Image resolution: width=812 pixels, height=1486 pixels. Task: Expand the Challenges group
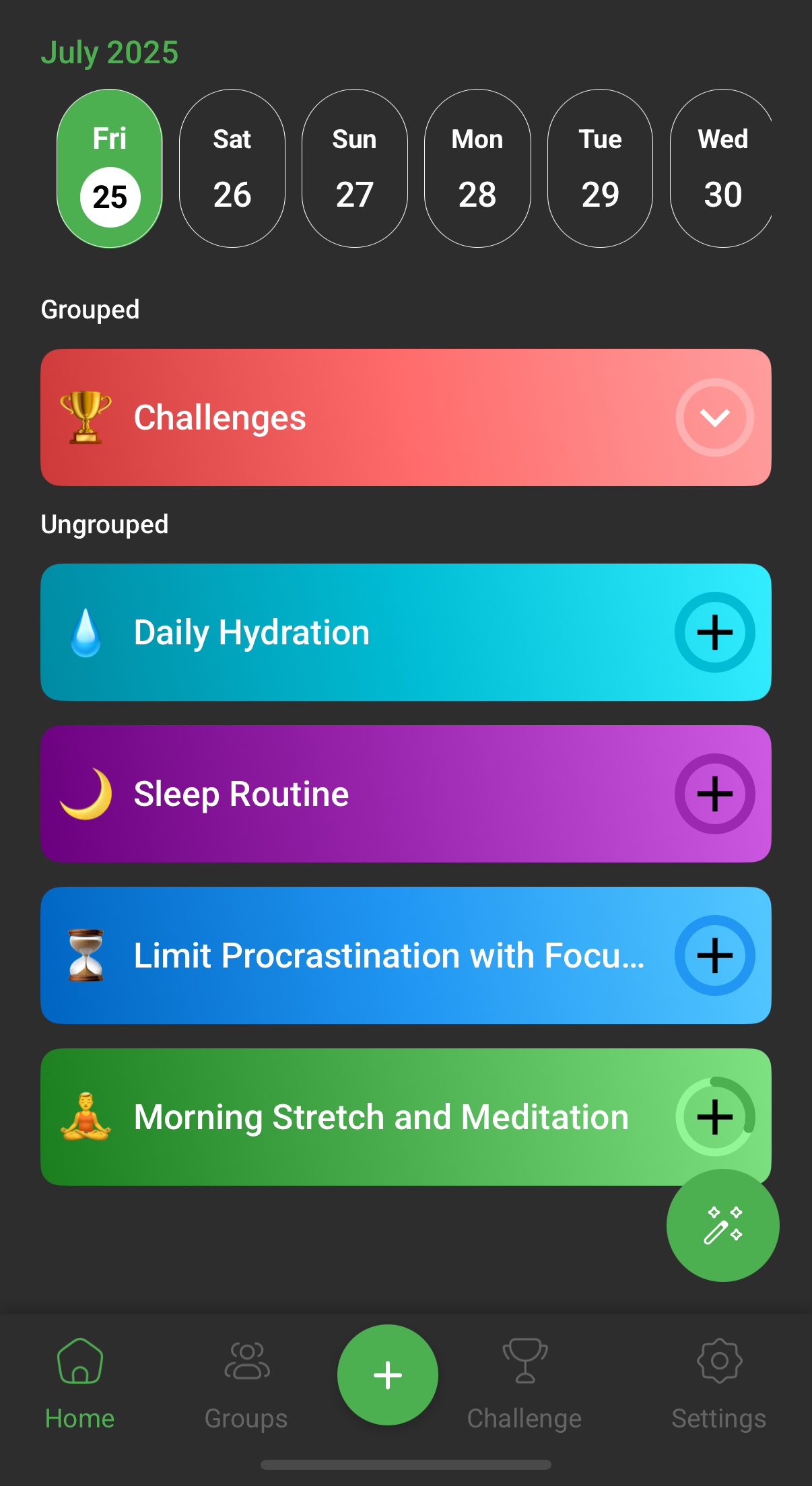(x=714, y=417)
